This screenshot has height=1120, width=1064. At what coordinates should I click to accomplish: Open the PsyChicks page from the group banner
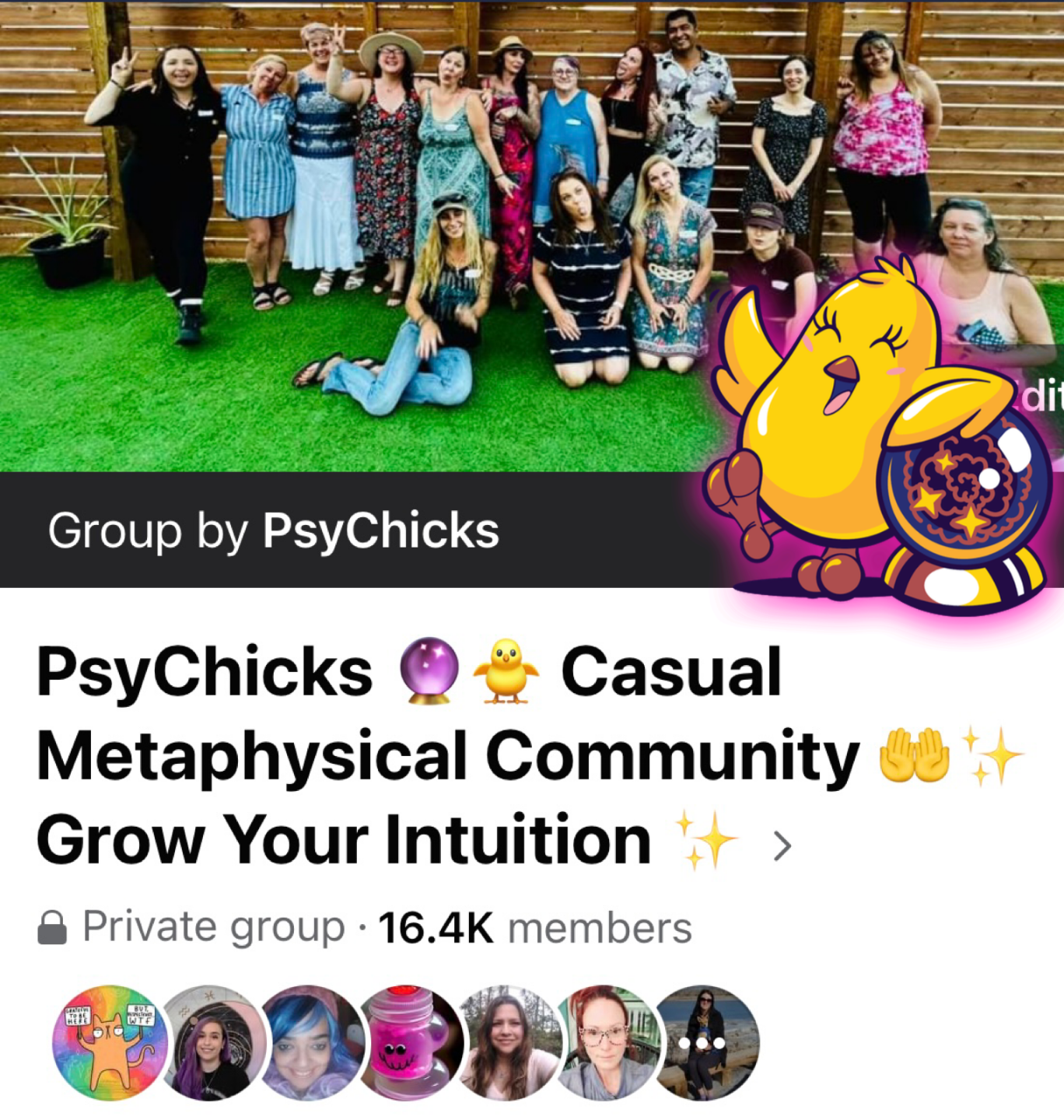click(380, 531)
